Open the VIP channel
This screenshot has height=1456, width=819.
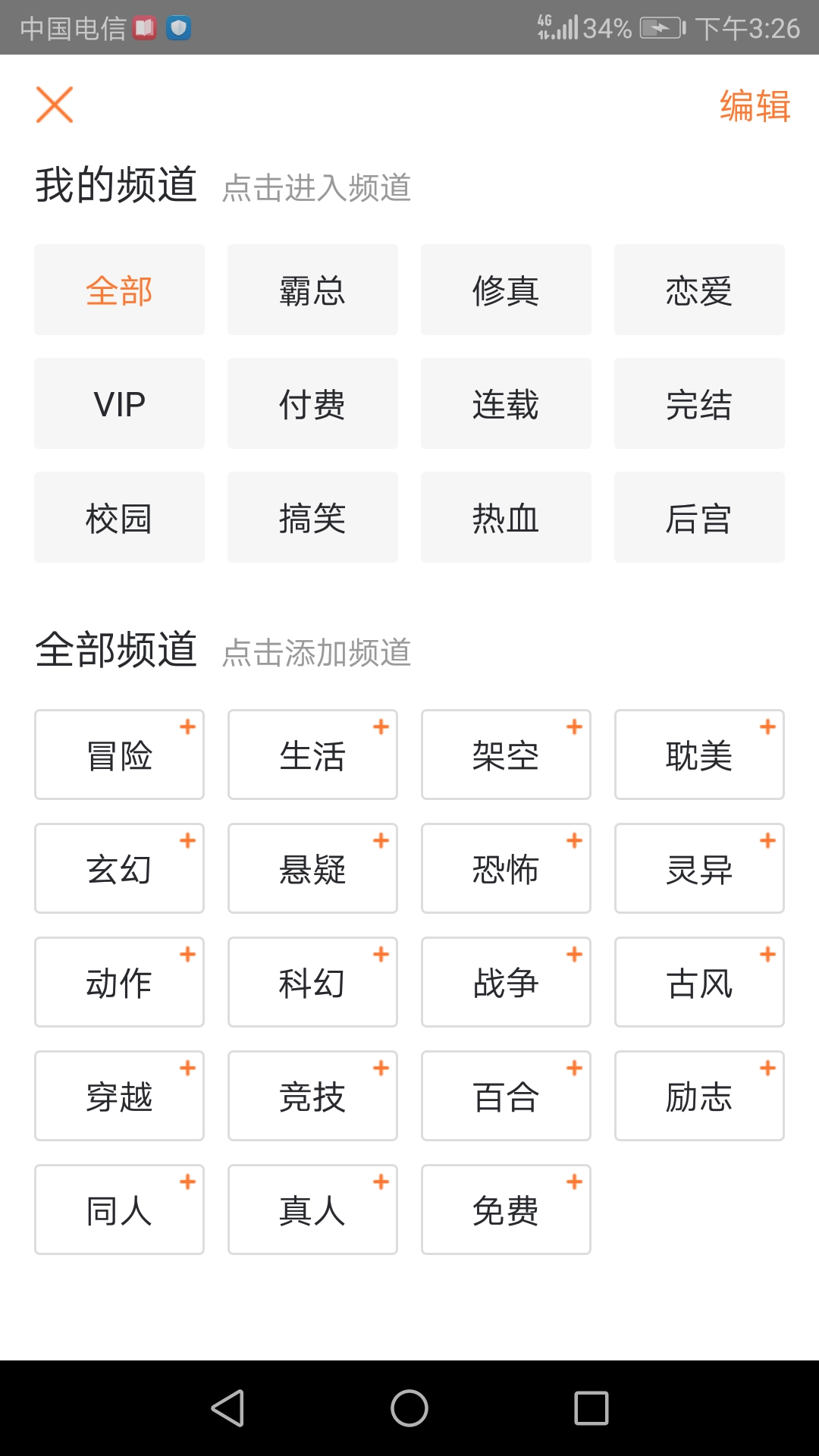pyautogui.click(x=119, y=403)
